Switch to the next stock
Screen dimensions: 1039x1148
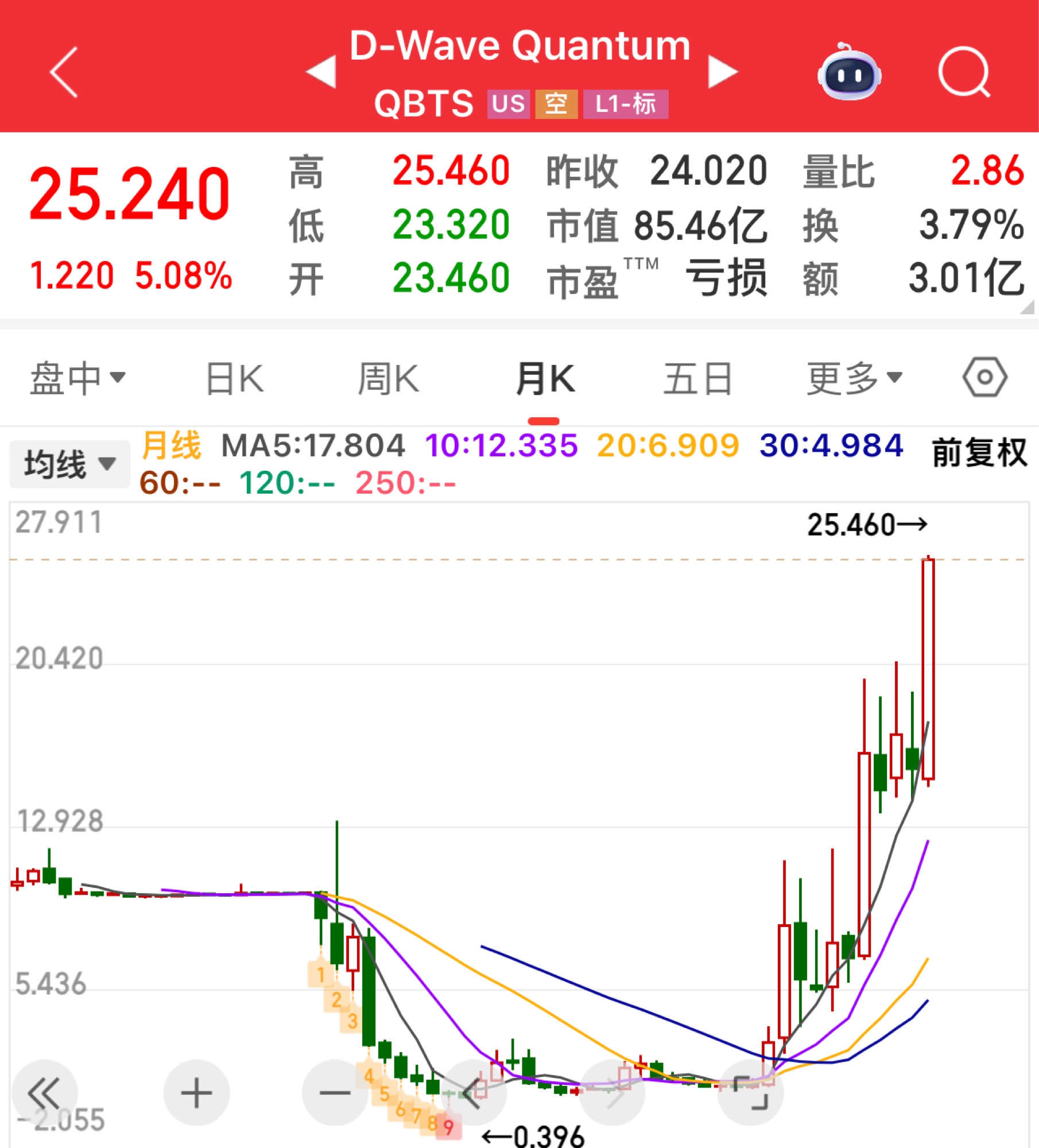click(x=723, y=72)
